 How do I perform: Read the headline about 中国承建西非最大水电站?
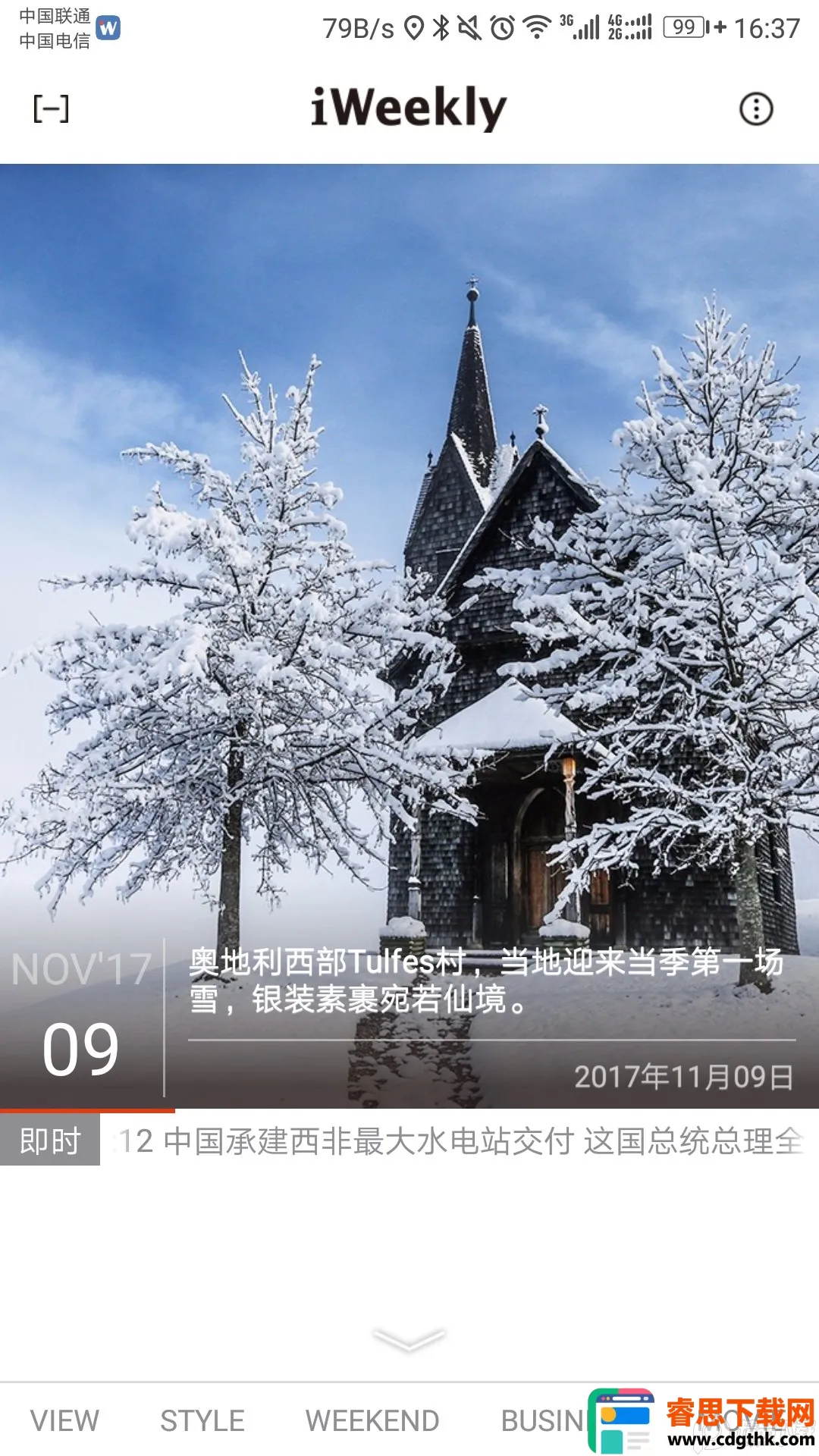coord(460,1141)
